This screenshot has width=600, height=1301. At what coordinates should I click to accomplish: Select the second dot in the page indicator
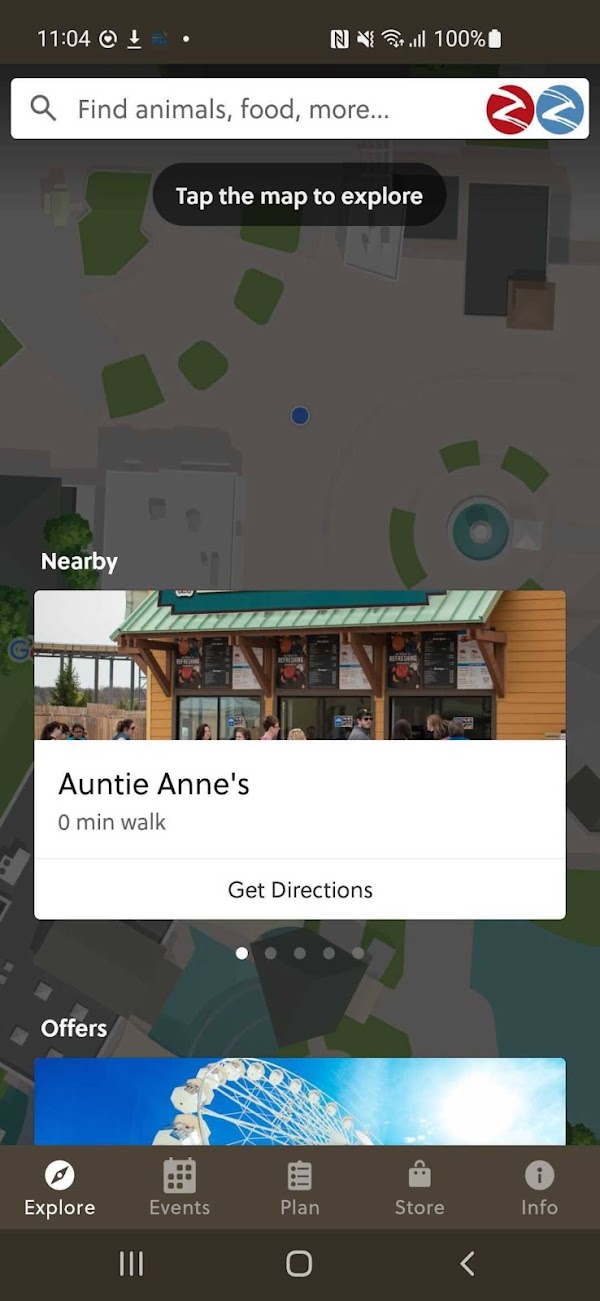(271, 953)
